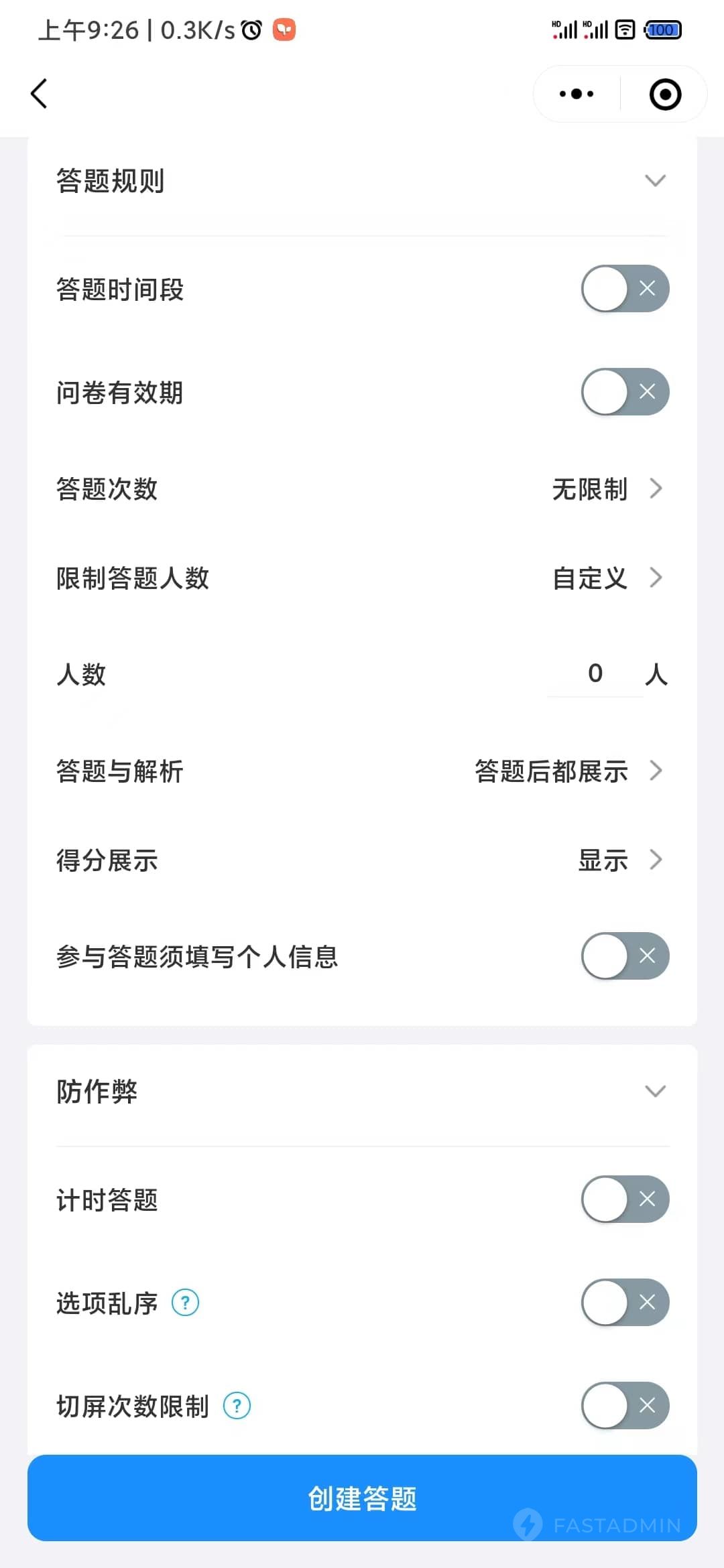The height and width of the screenshot is (1568, 724).
Task: Collapse the 答题规则 section
Action: (x=655, y=180)
